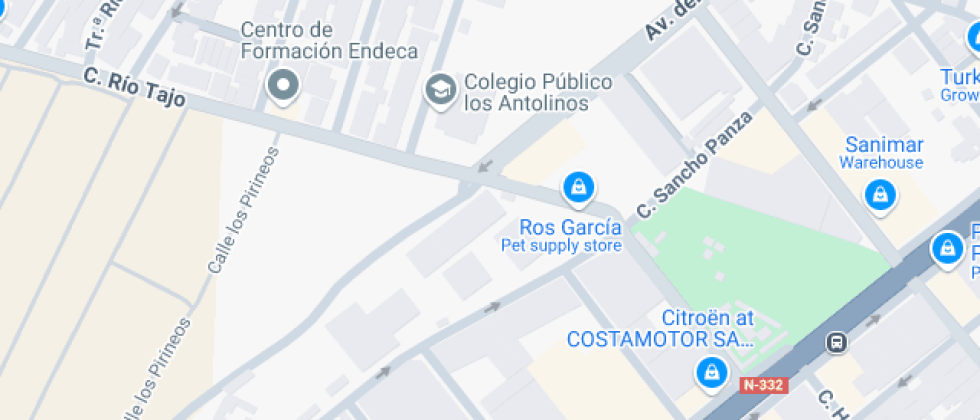Select the Colegio Público los Antolinos school marker
This screenshot has height=420, width=980.
click(439, 90)
